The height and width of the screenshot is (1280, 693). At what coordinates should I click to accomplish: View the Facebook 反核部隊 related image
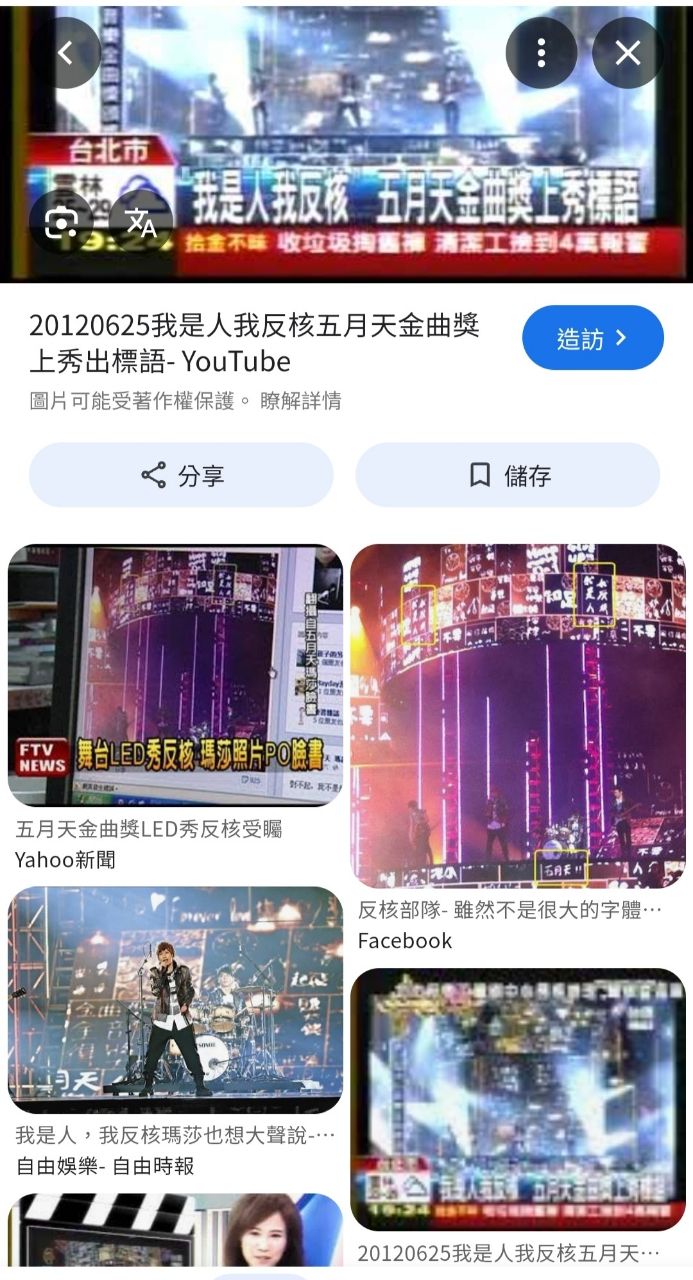[x=517, y=715]
